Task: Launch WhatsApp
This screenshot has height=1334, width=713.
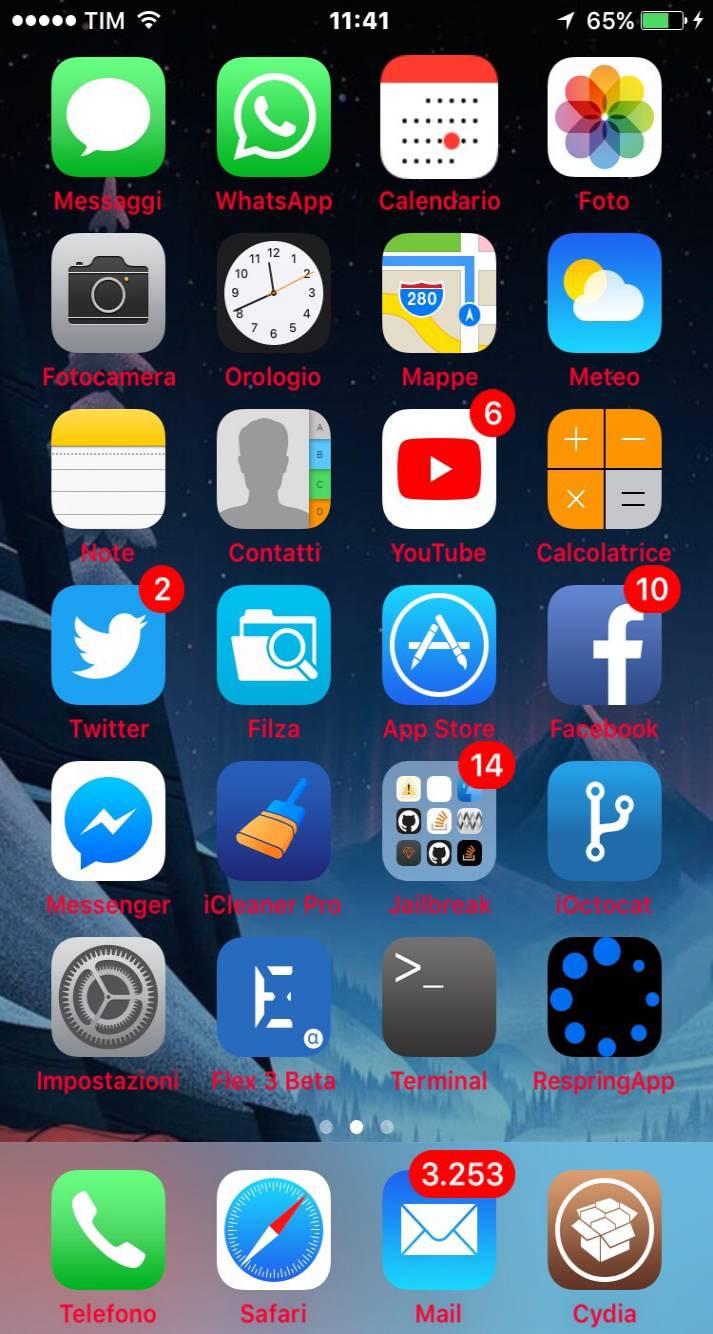Action: 273,116
